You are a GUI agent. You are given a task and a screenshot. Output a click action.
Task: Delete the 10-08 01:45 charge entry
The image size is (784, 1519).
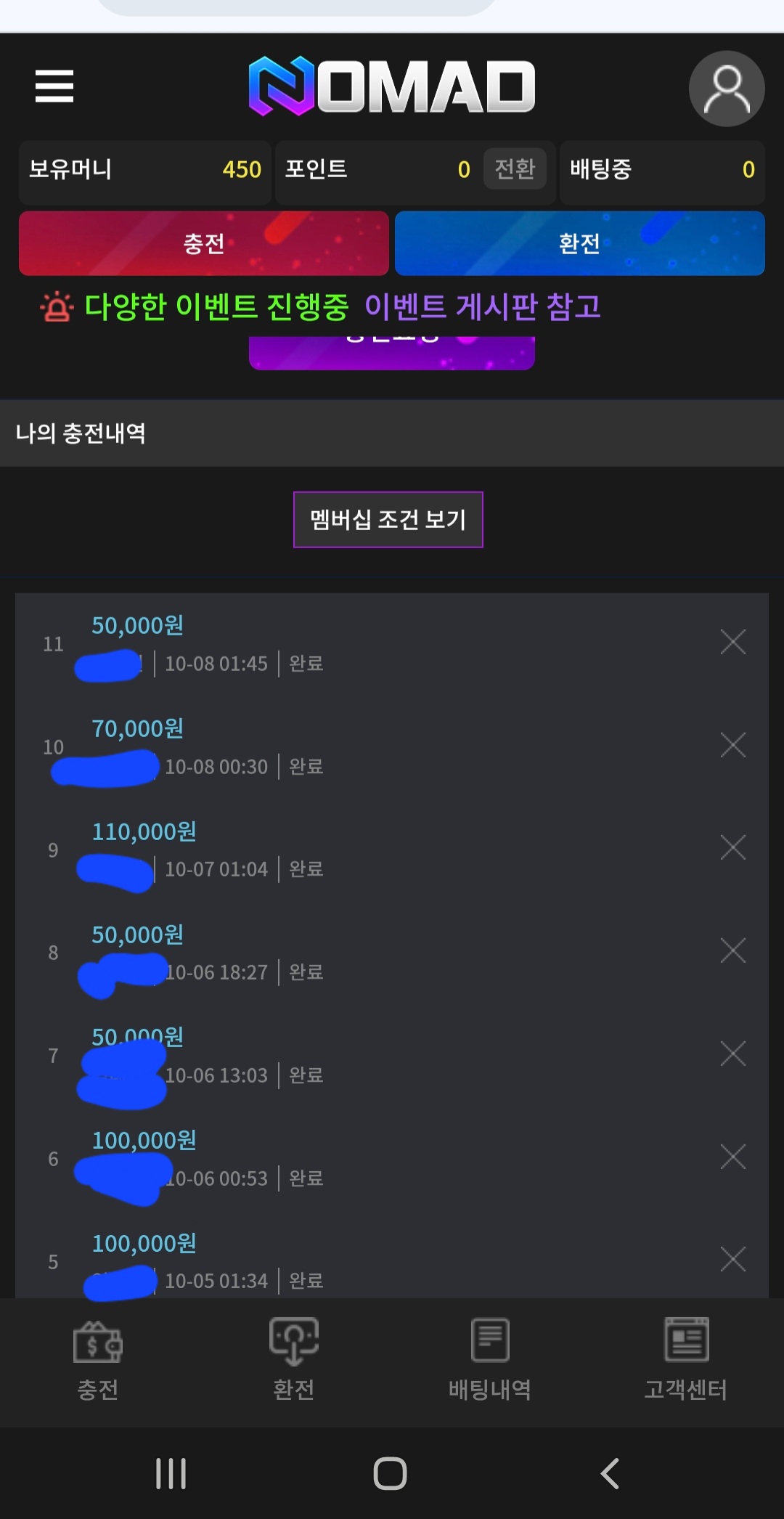732,642
